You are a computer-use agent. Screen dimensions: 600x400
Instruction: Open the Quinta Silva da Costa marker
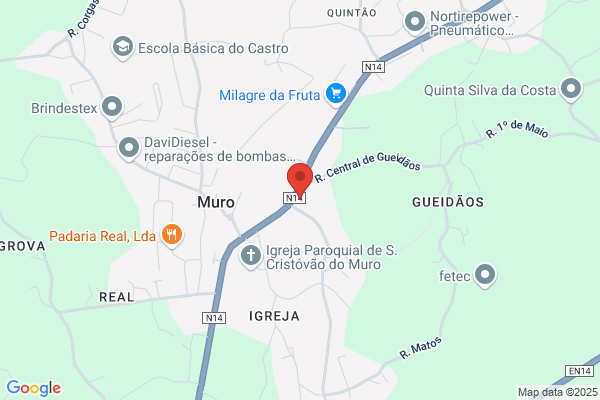571,89
